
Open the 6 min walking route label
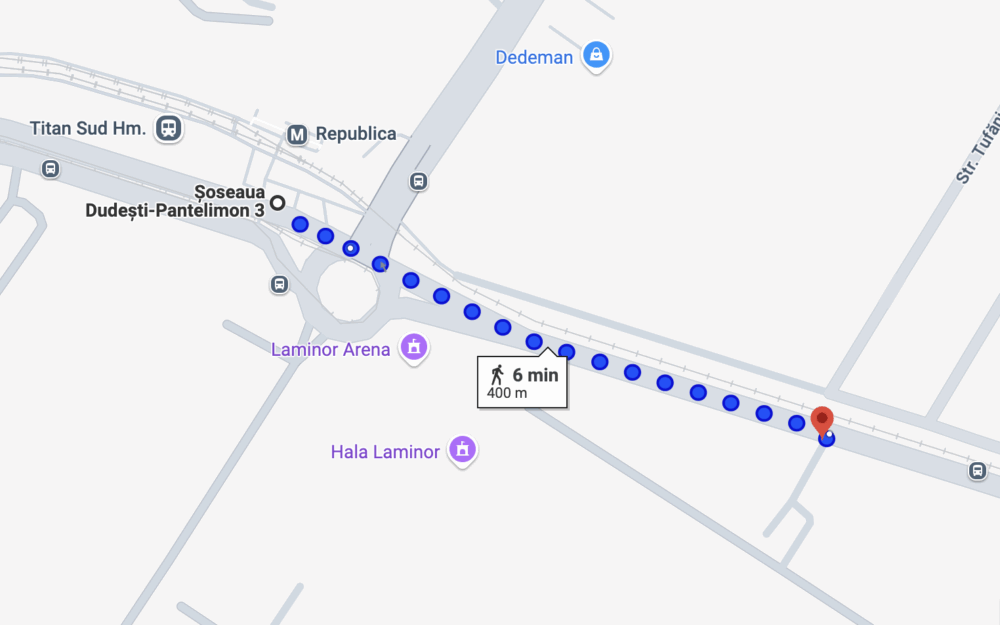click(522, 382)
